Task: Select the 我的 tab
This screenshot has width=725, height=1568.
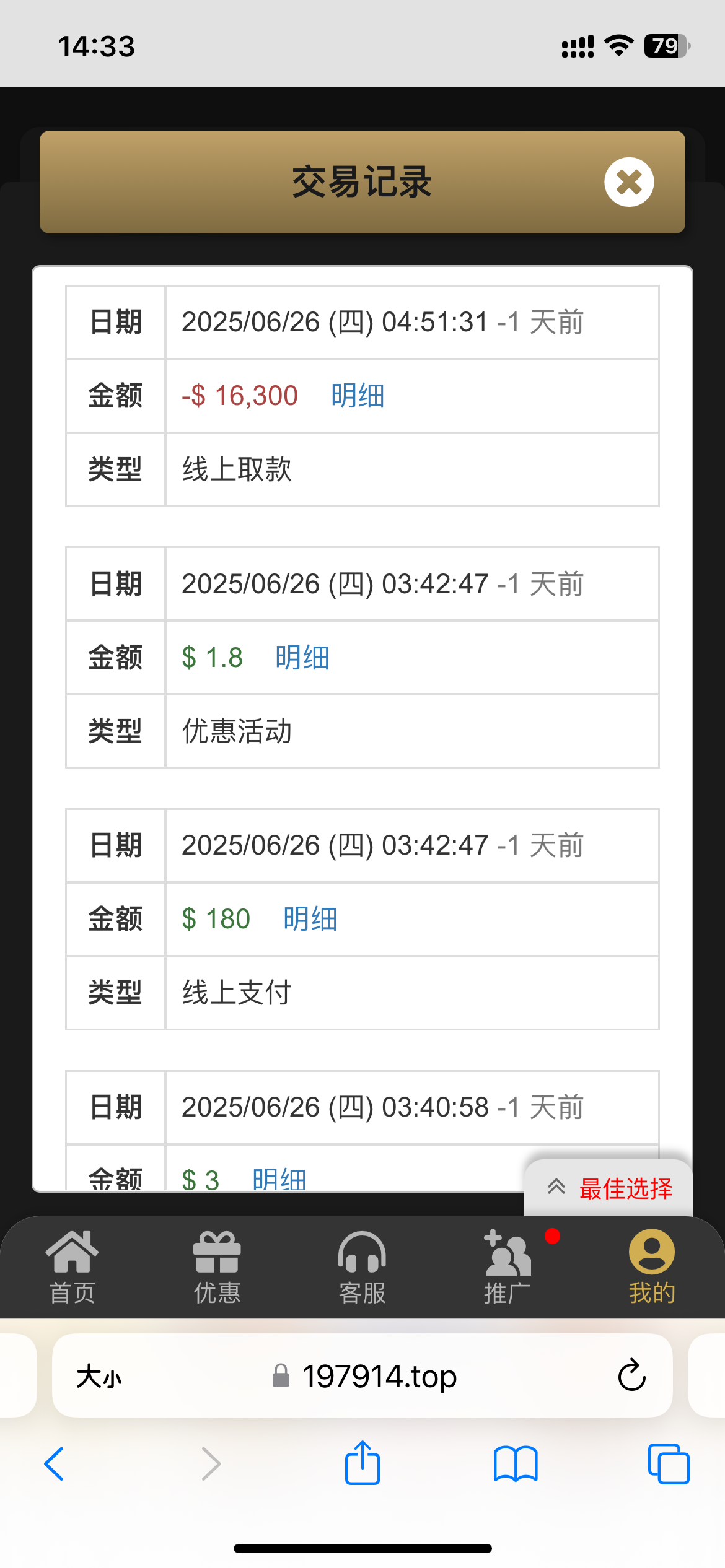Action: [x=651, y=1268]
